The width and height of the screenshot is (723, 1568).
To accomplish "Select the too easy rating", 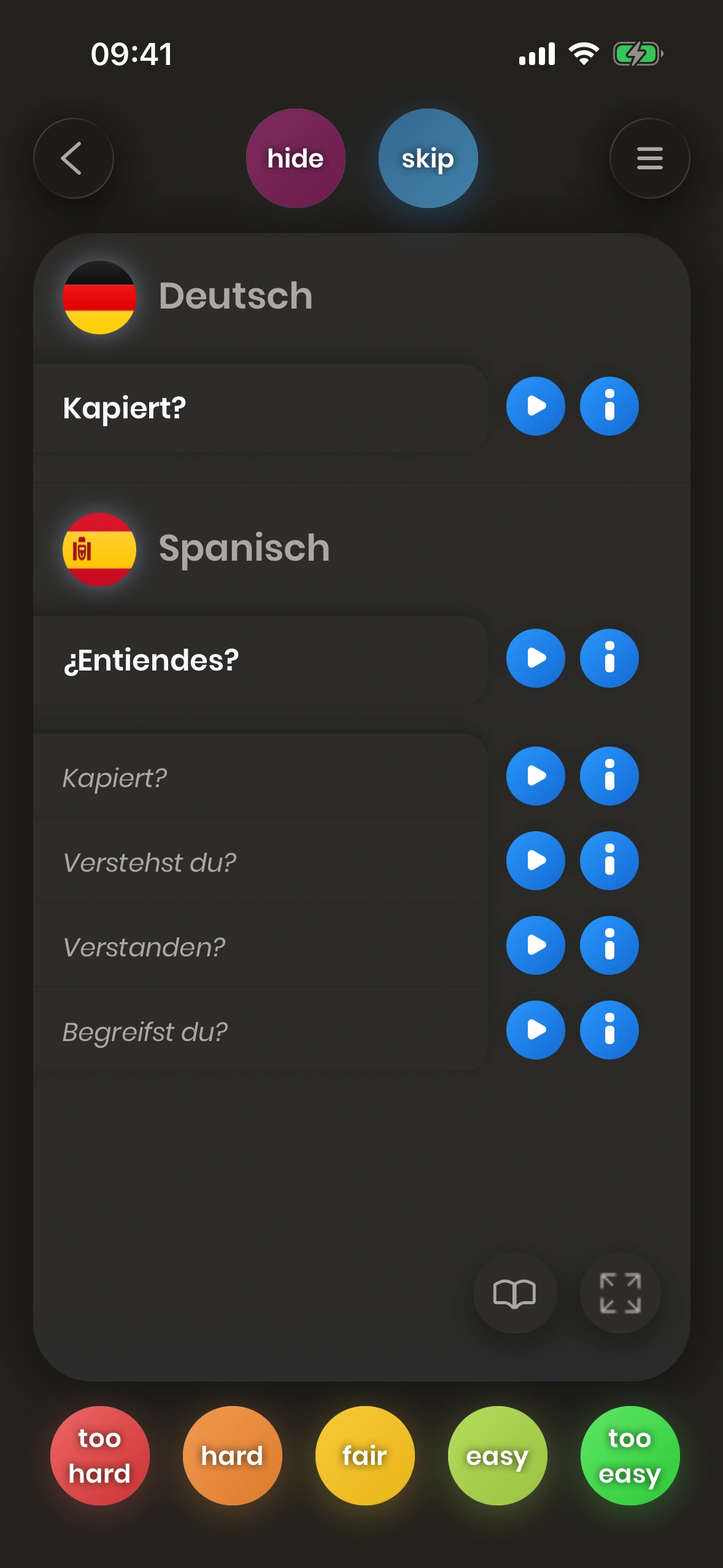I will pos(630,1456).
